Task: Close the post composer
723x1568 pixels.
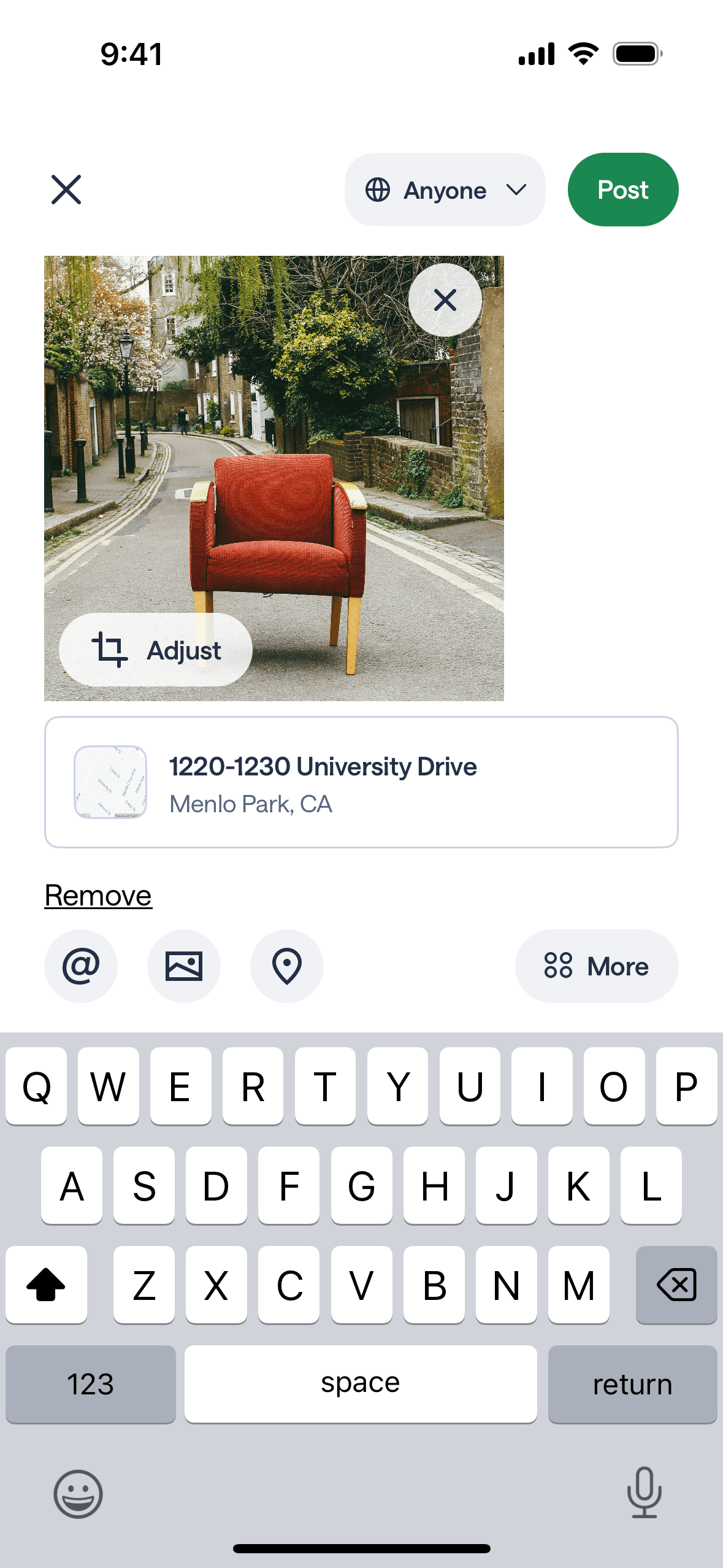Action: pyautogui.click(x=66, y=190)
